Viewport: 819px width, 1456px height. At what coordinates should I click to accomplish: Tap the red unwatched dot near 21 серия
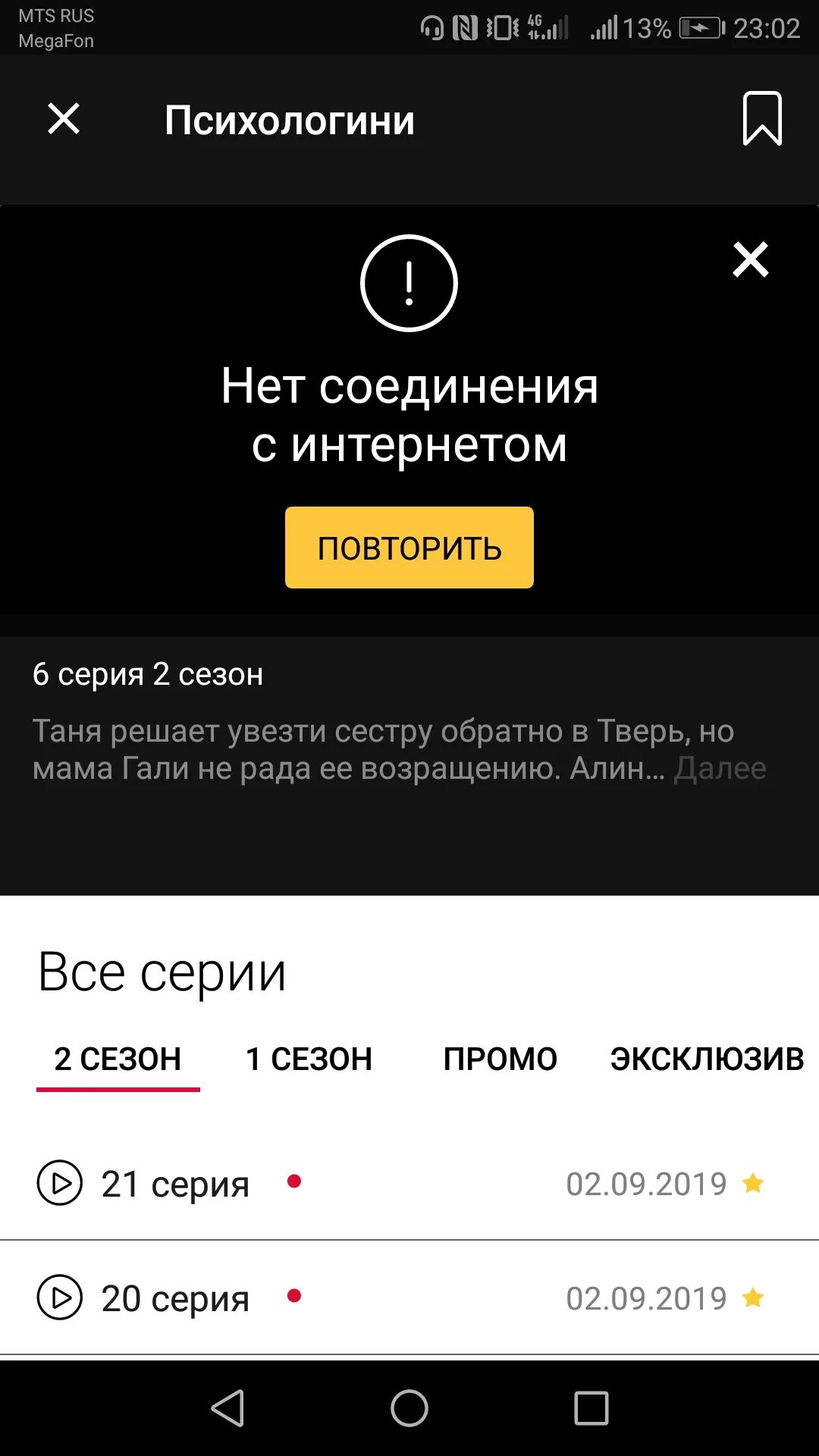[295, 1181]
